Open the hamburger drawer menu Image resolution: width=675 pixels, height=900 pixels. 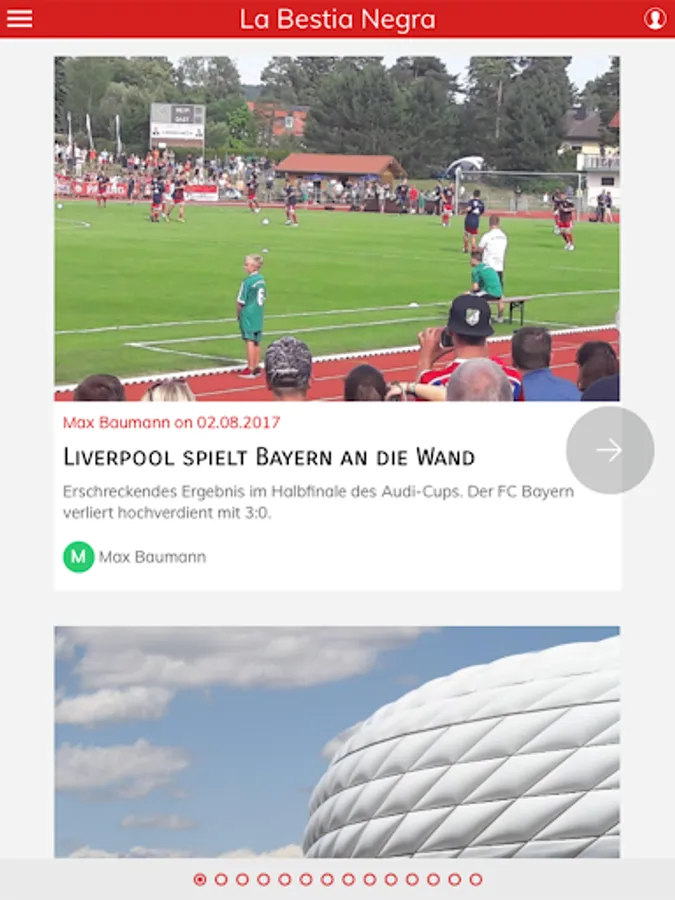(19, 18)
